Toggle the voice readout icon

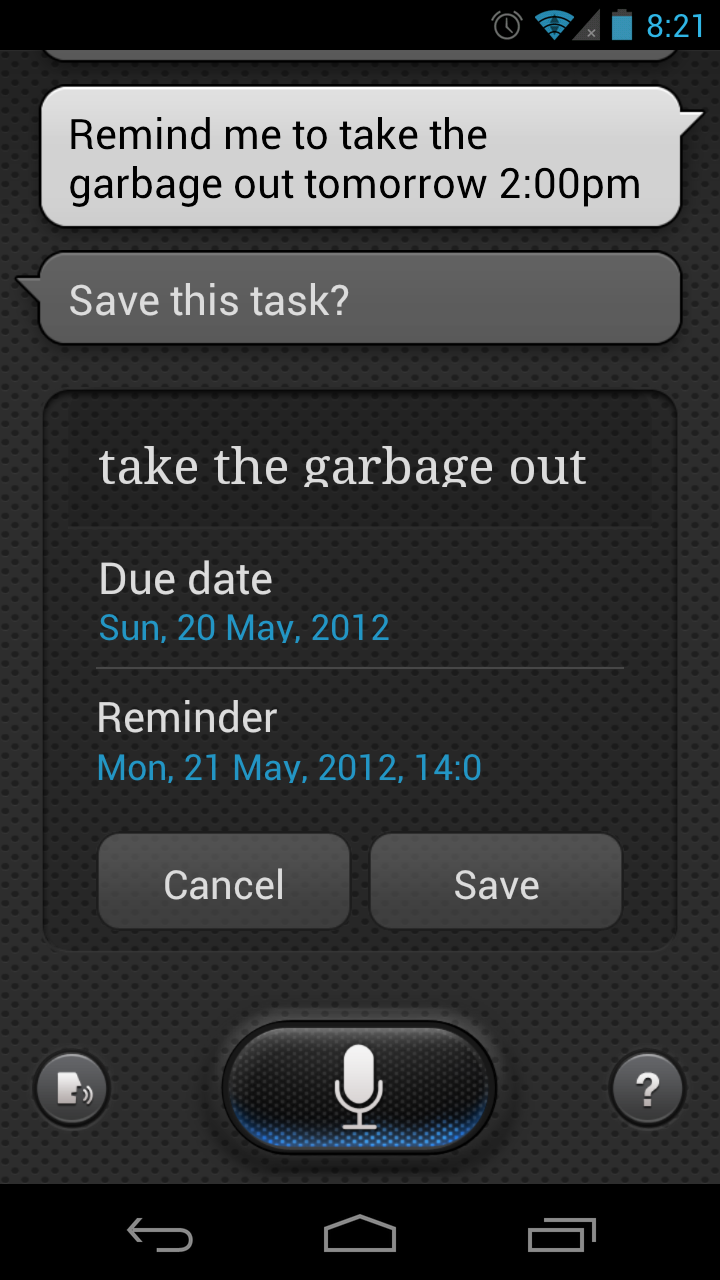(72, 1089)
